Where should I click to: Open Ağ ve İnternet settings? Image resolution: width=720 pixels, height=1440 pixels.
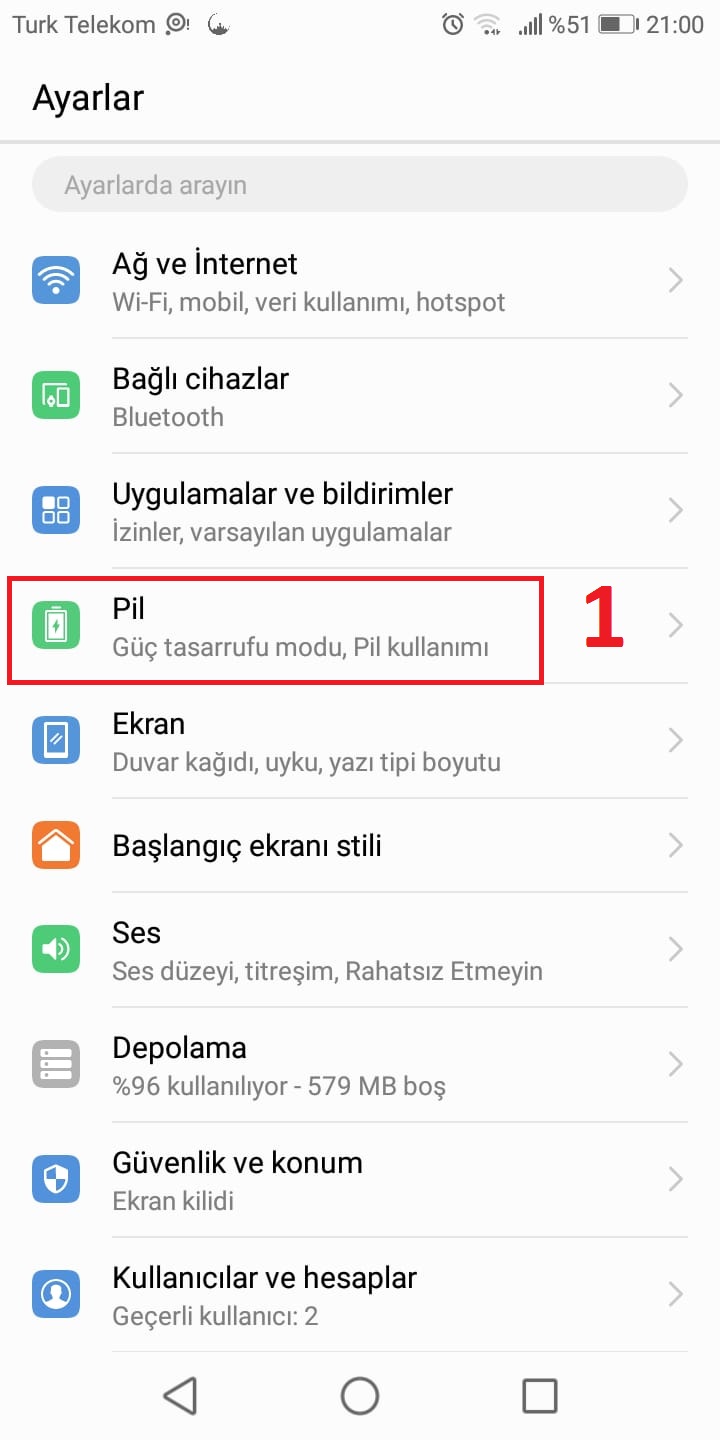pyautogui.click(x=360, y=281)
